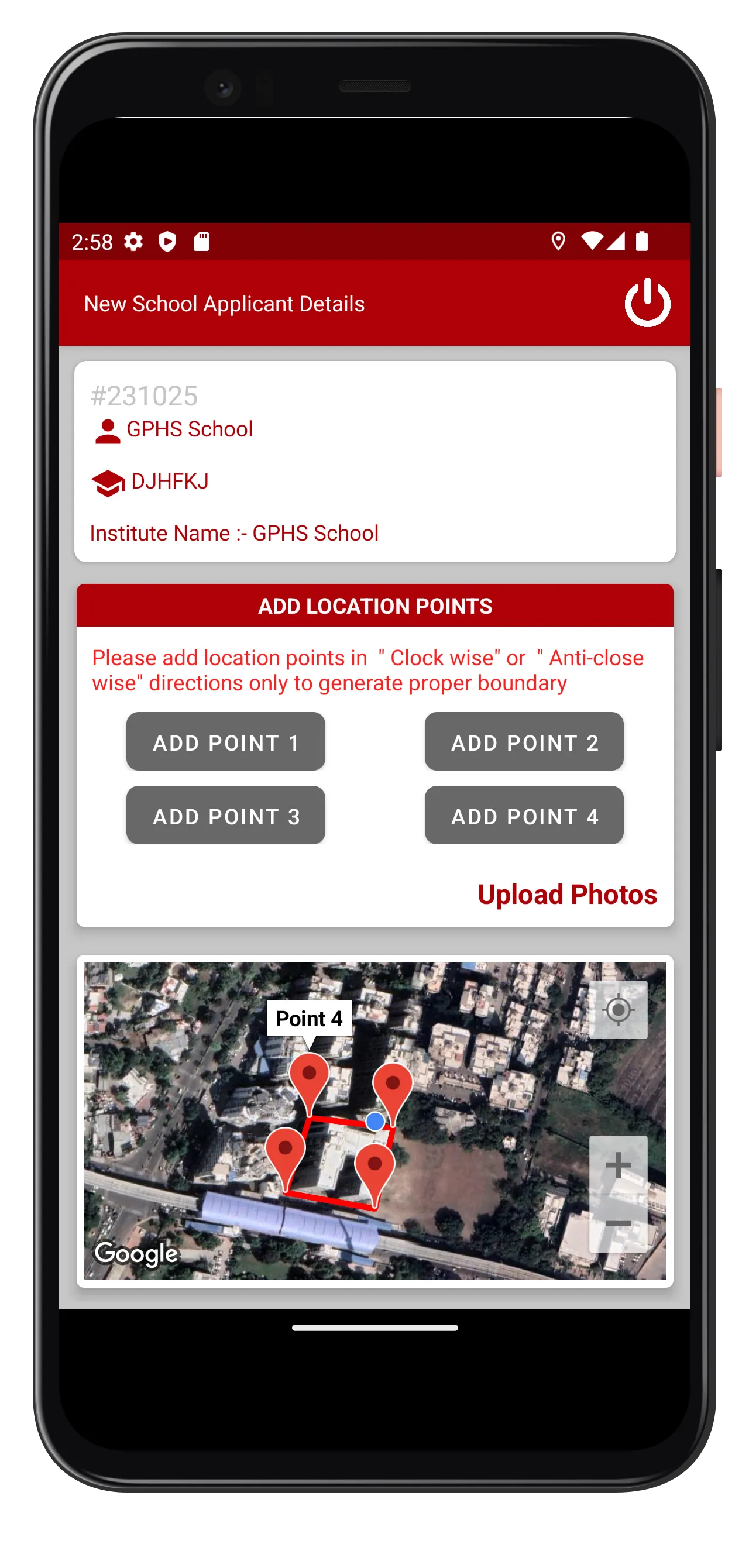This screenshot has height=1568, width=749.
Task: Tap the Add Point 2 button
Action: [x=524, y=742]
